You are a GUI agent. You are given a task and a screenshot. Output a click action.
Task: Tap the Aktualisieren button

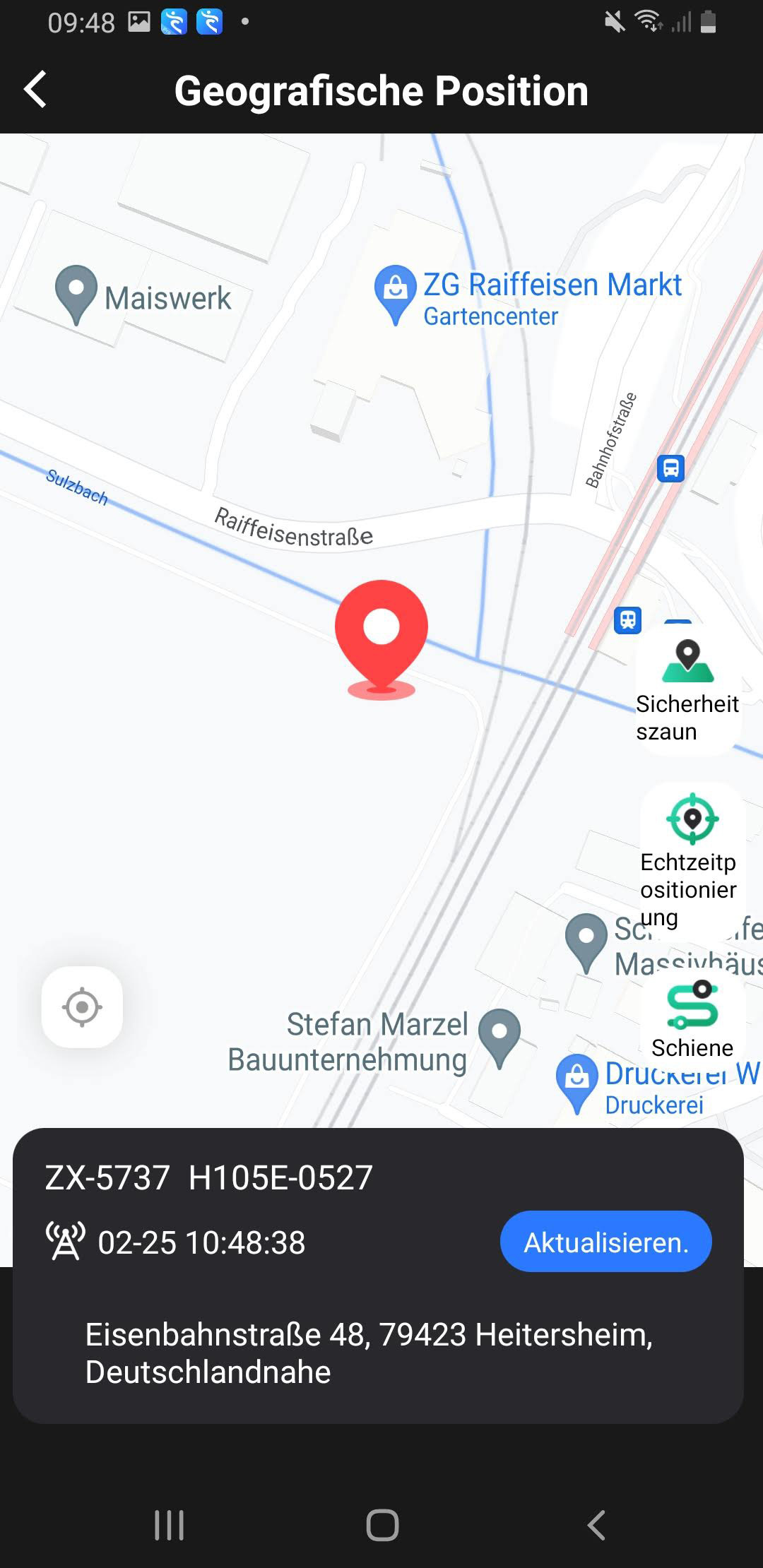605,1242
